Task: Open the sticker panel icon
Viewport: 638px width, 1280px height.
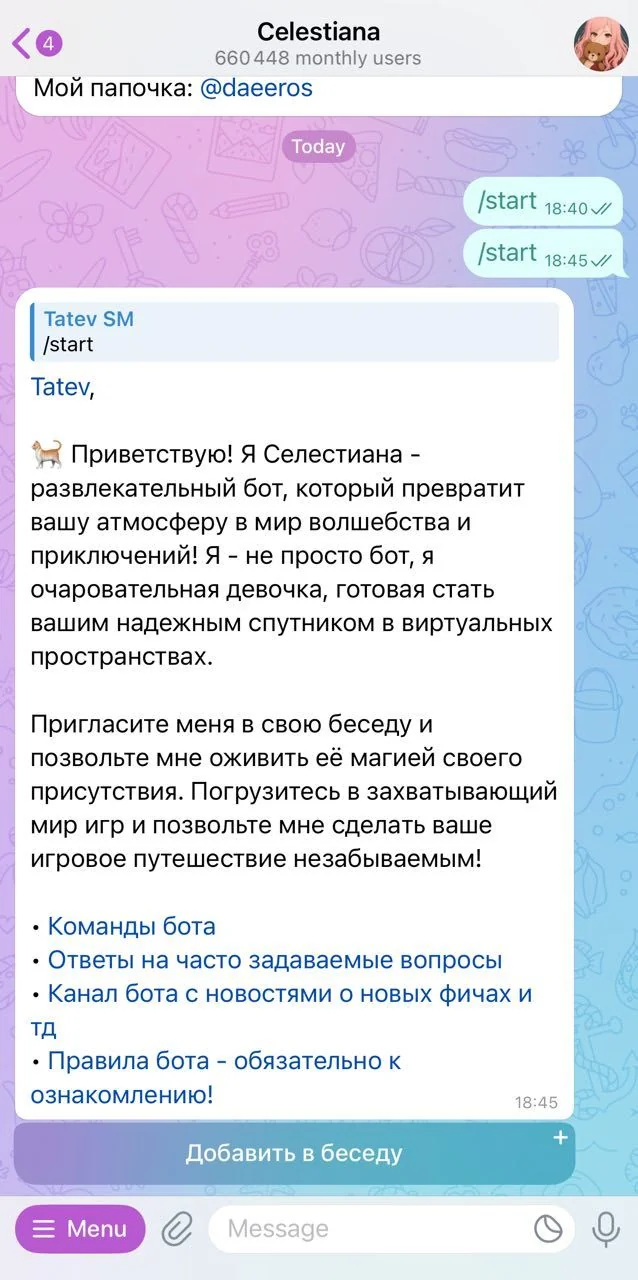Action: coord(548,1229)
